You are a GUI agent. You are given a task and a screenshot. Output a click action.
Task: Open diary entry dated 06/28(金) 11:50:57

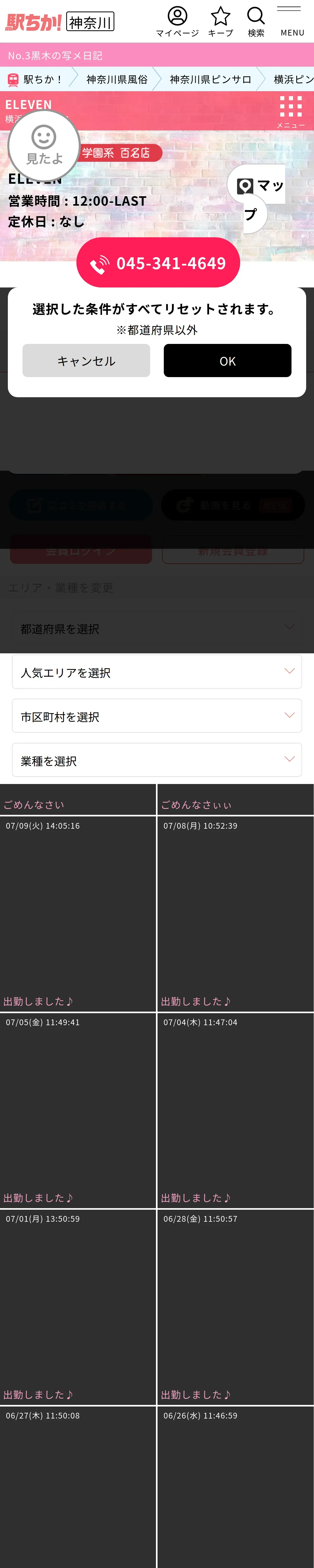pyautogui.click(x=235, y=1307)
